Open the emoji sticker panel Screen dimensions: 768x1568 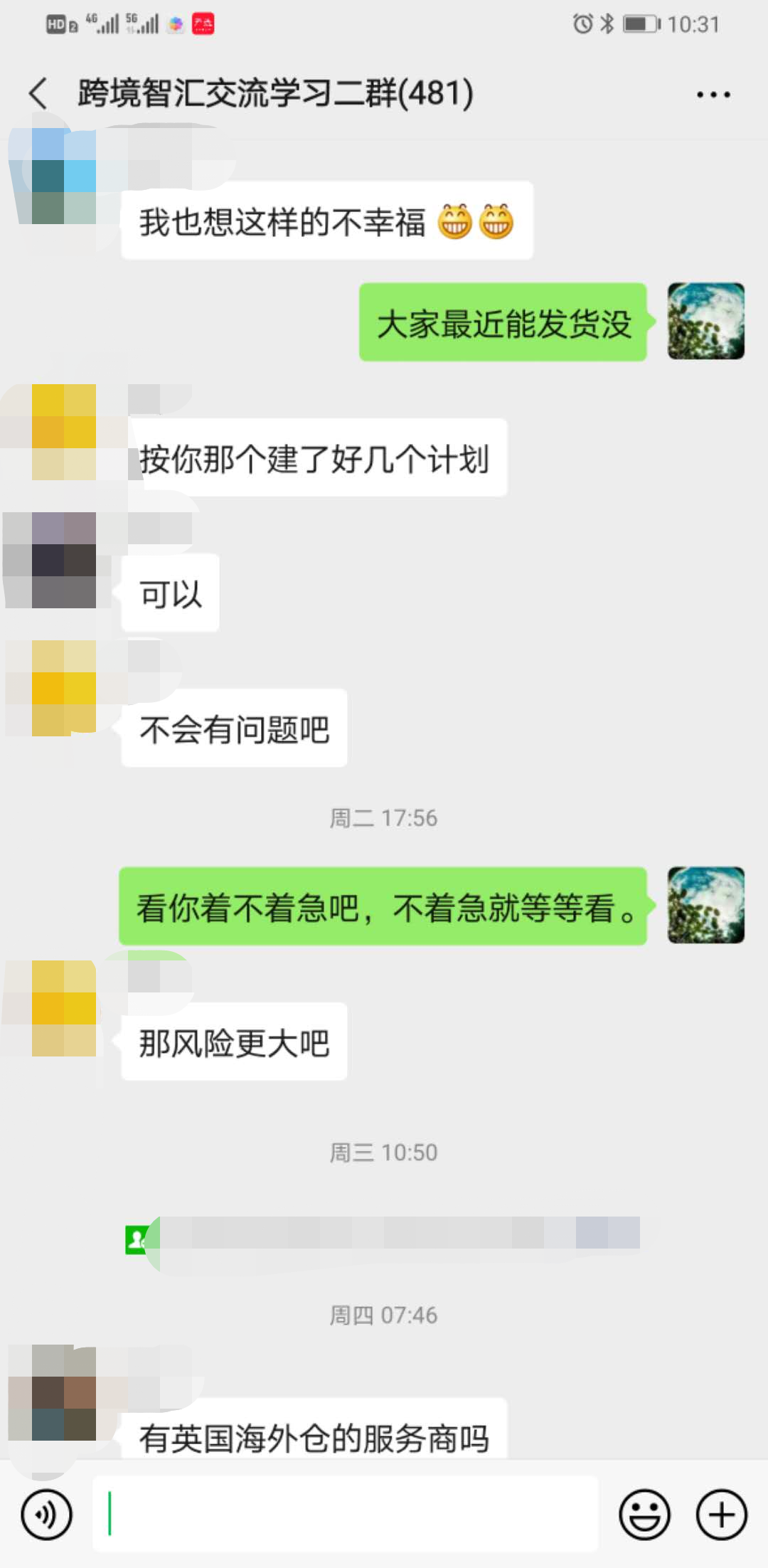click(x=644, y=1515)
